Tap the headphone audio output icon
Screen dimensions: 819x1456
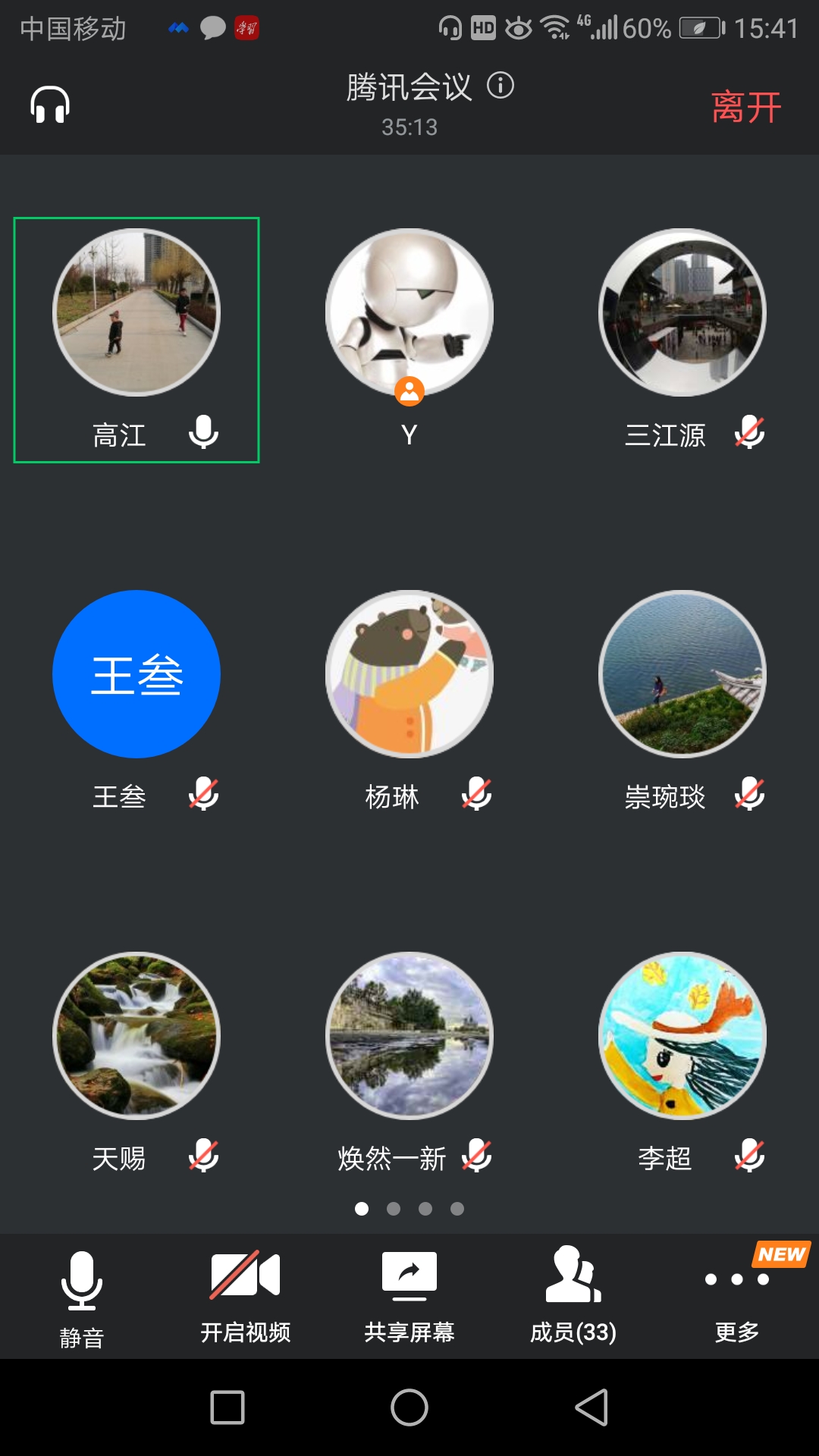[x=50, y=105]
